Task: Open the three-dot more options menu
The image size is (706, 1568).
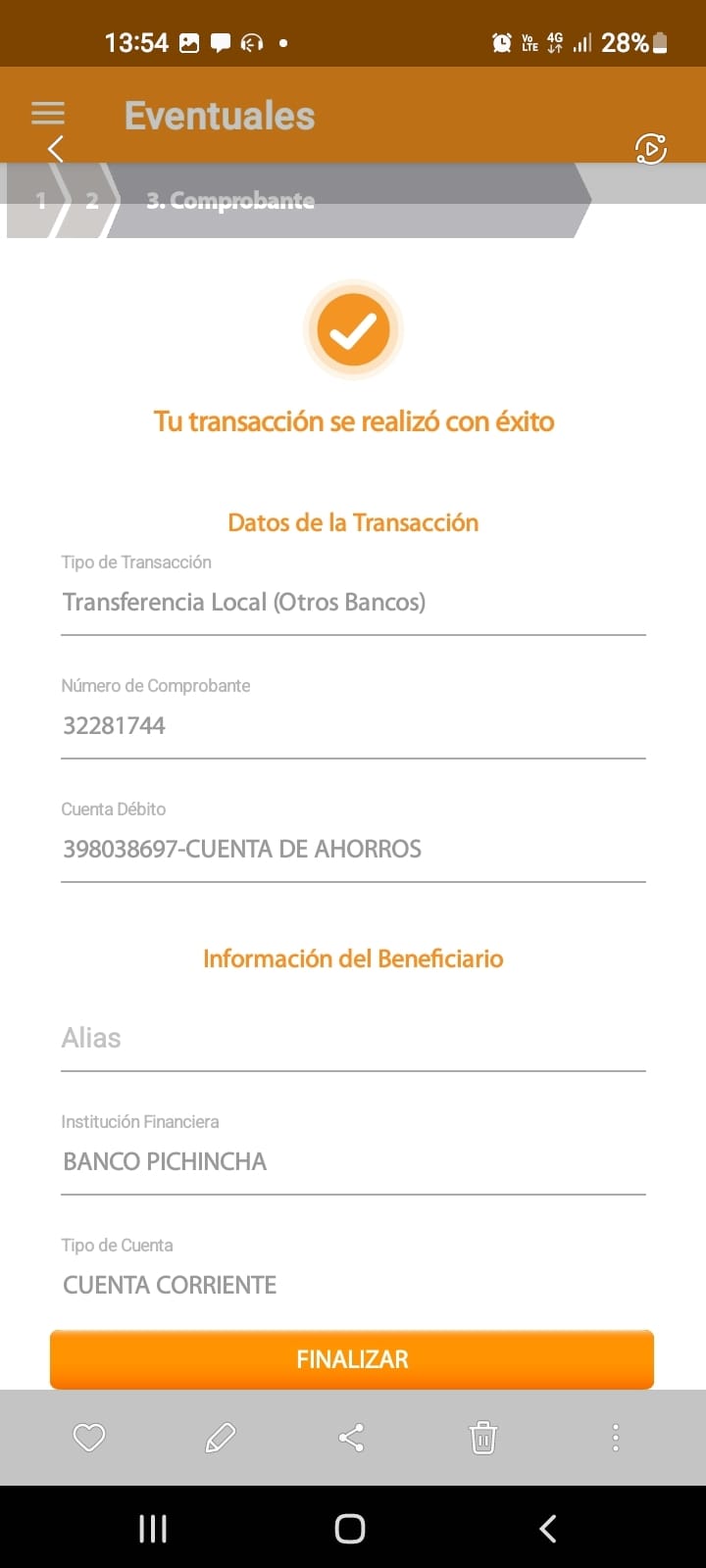Action: 615,1438
